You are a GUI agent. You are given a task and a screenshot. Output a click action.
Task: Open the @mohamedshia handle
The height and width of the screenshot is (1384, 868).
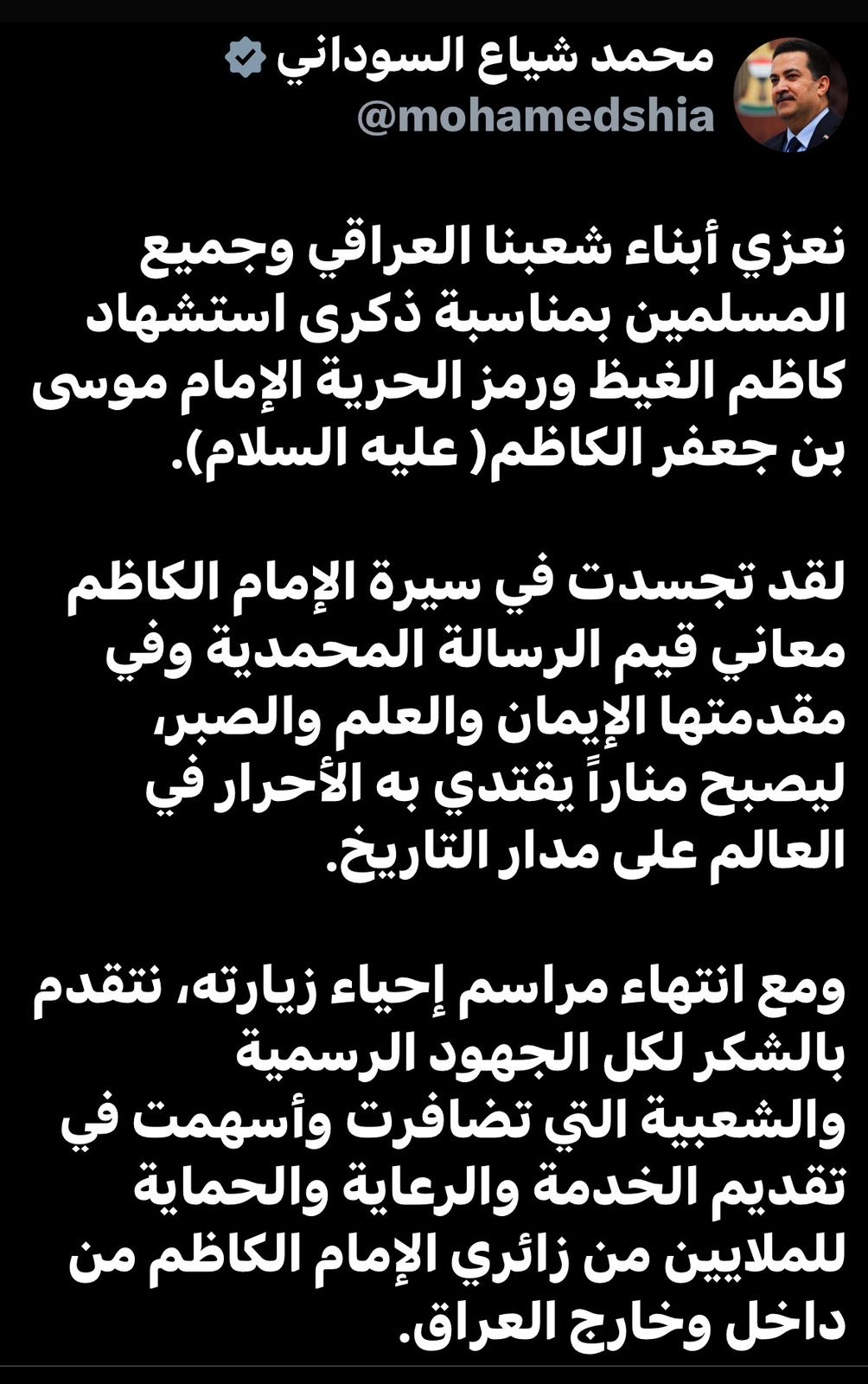(535, 117)
